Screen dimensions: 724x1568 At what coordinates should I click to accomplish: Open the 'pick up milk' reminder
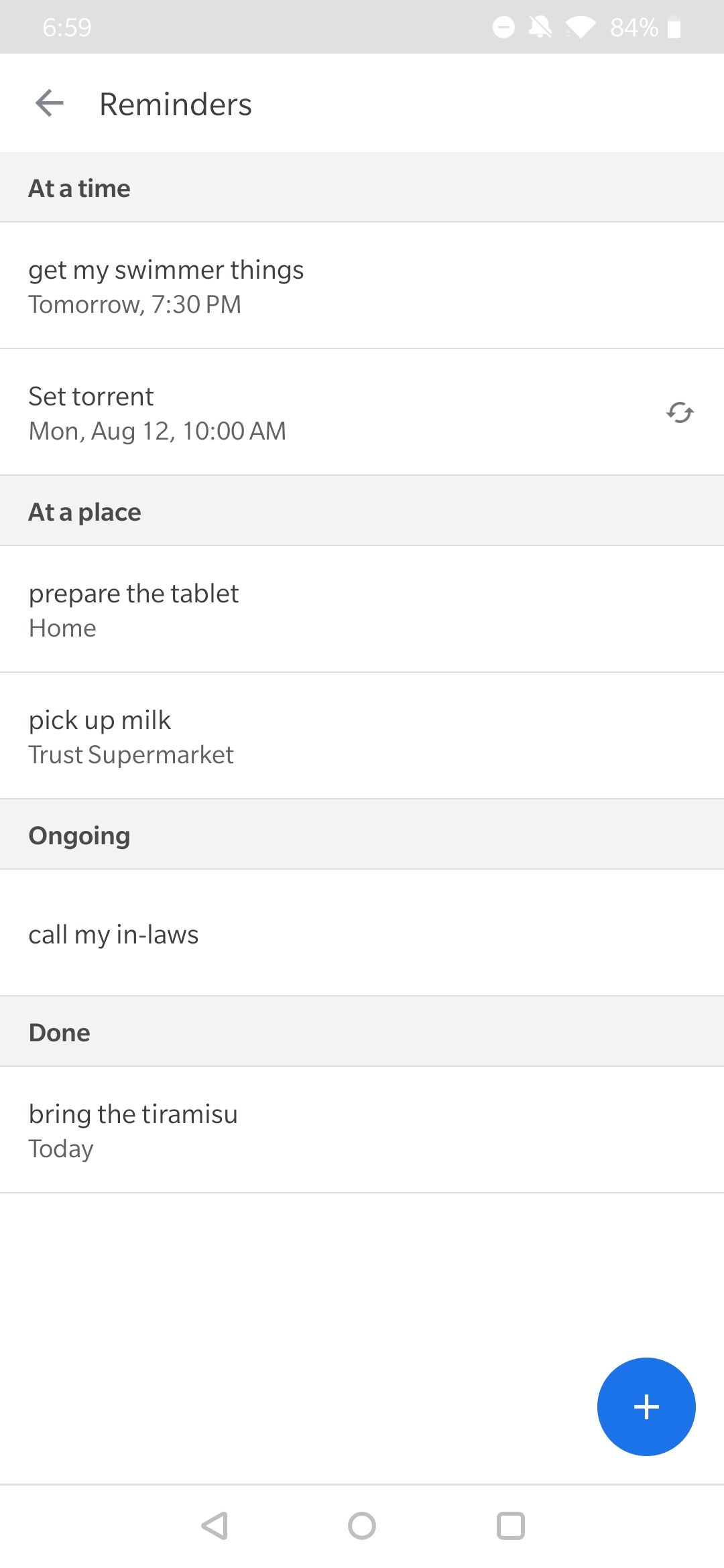coord(268,735)
